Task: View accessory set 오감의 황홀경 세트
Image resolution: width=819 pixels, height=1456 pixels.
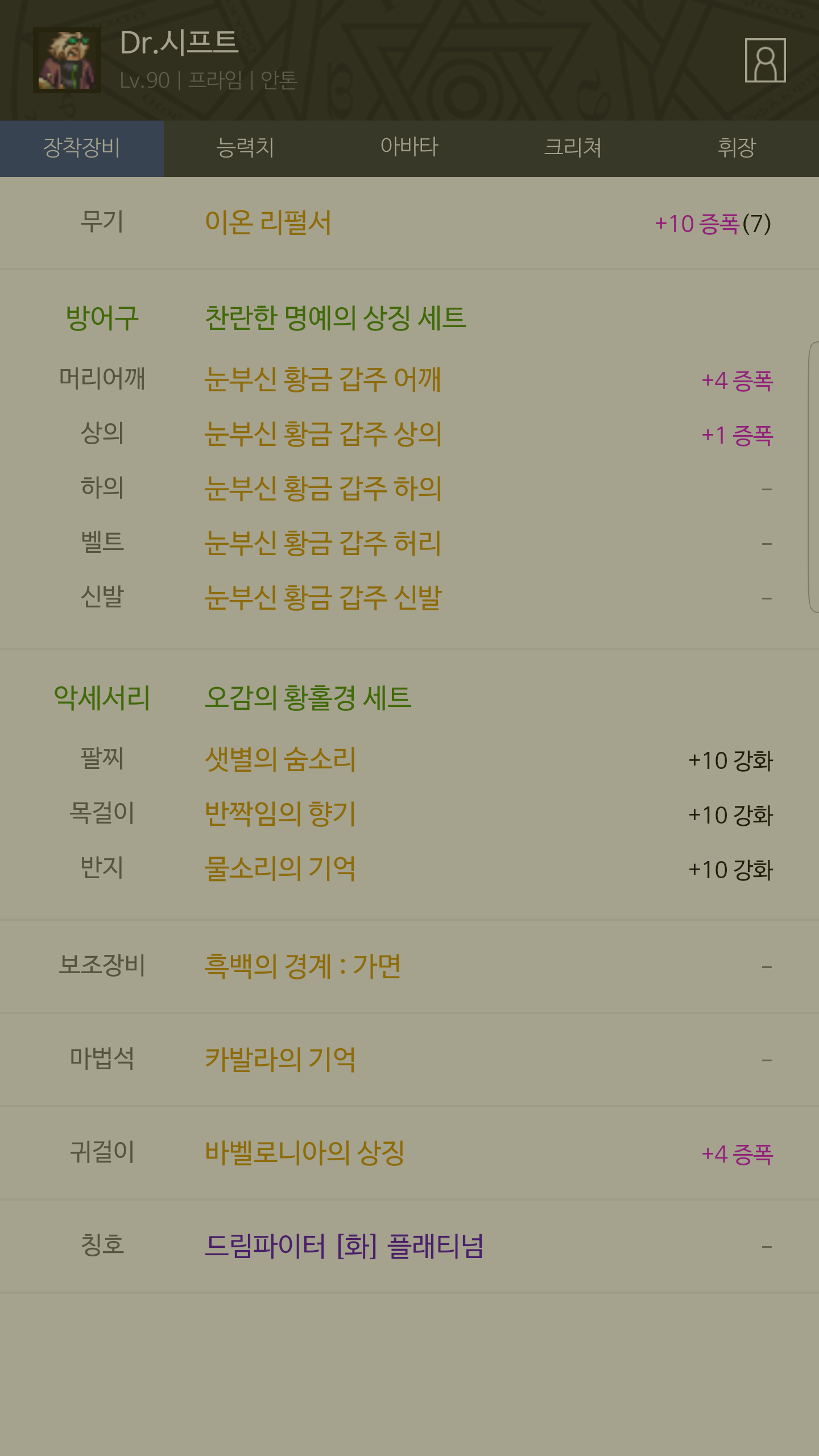Action: coord(308,697)
